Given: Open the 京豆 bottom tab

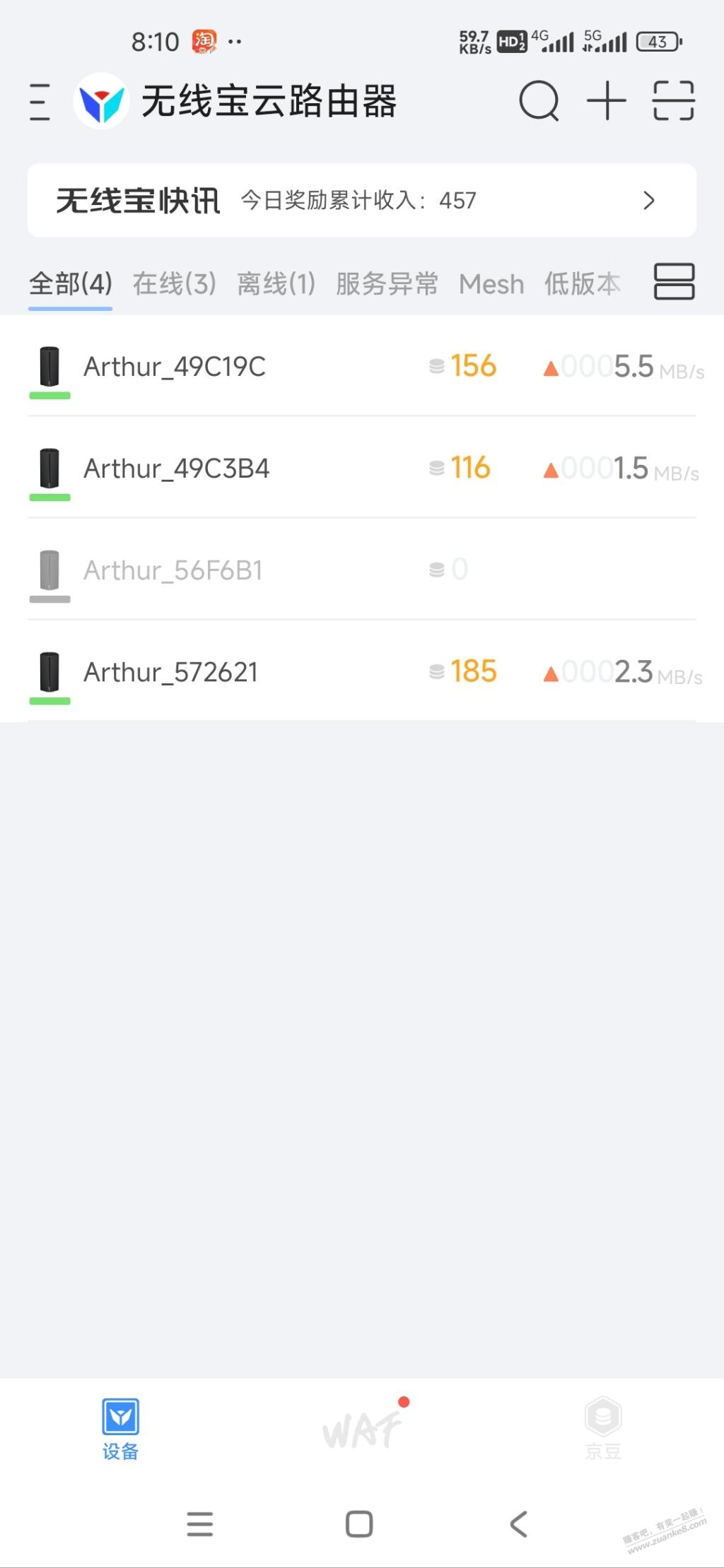Looking at the screenshot, I should click(603, 1429).
